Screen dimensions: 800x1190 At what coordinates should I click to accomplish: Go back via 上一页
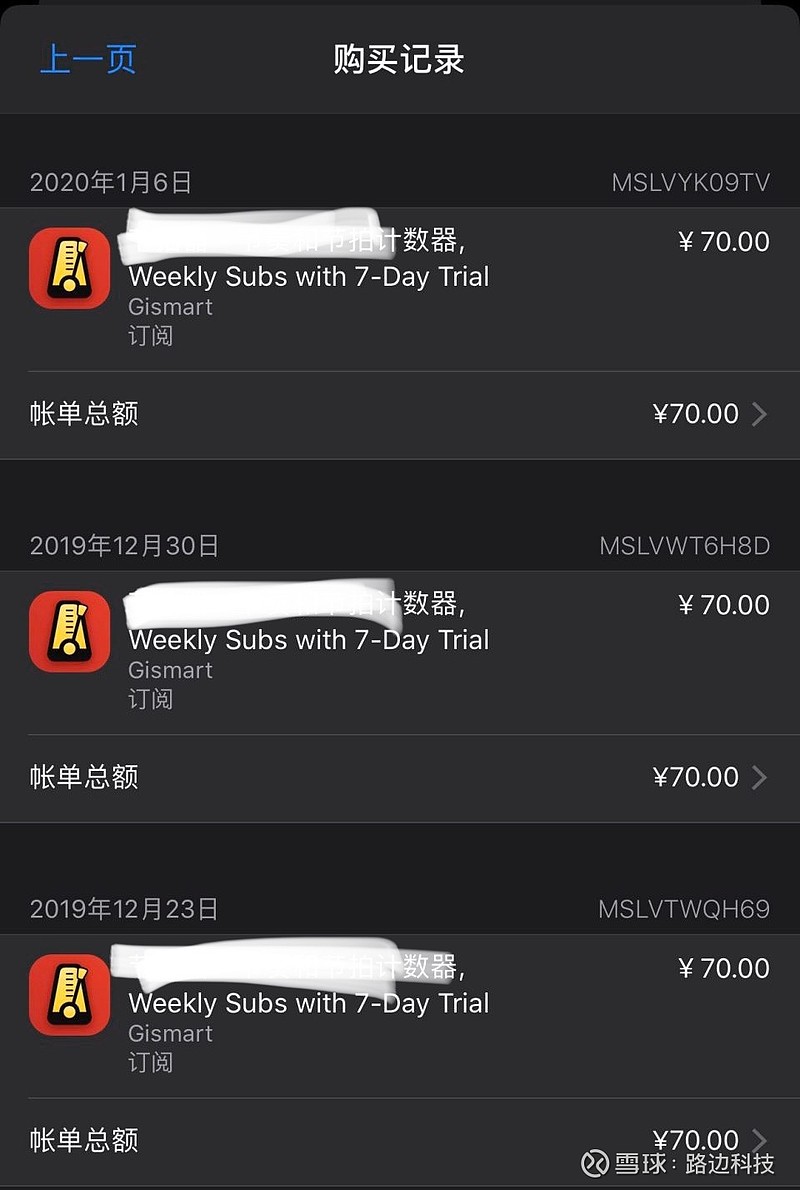88,60
